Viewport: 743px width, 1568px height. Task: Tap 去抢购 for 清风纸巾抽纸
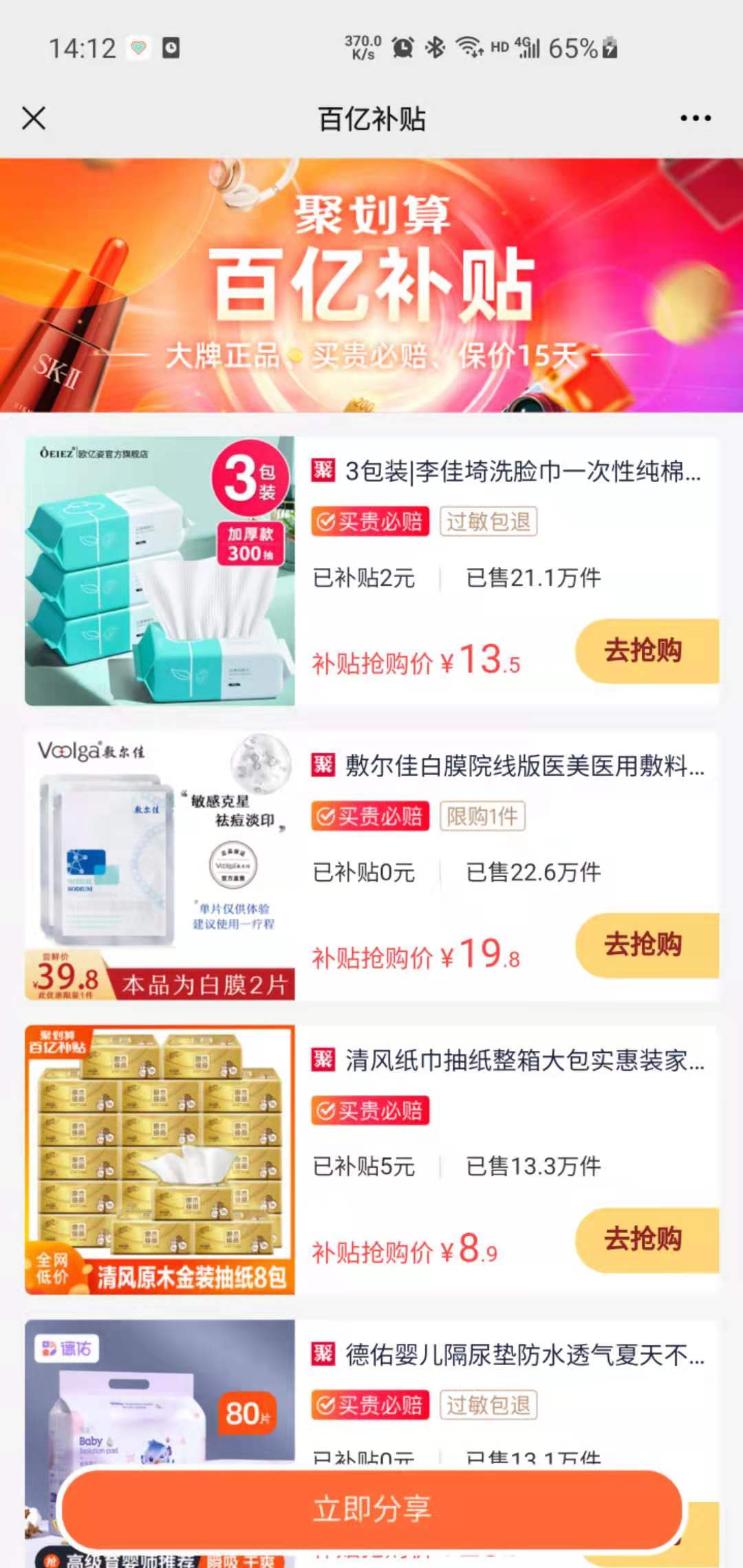tap(644, 1239)
